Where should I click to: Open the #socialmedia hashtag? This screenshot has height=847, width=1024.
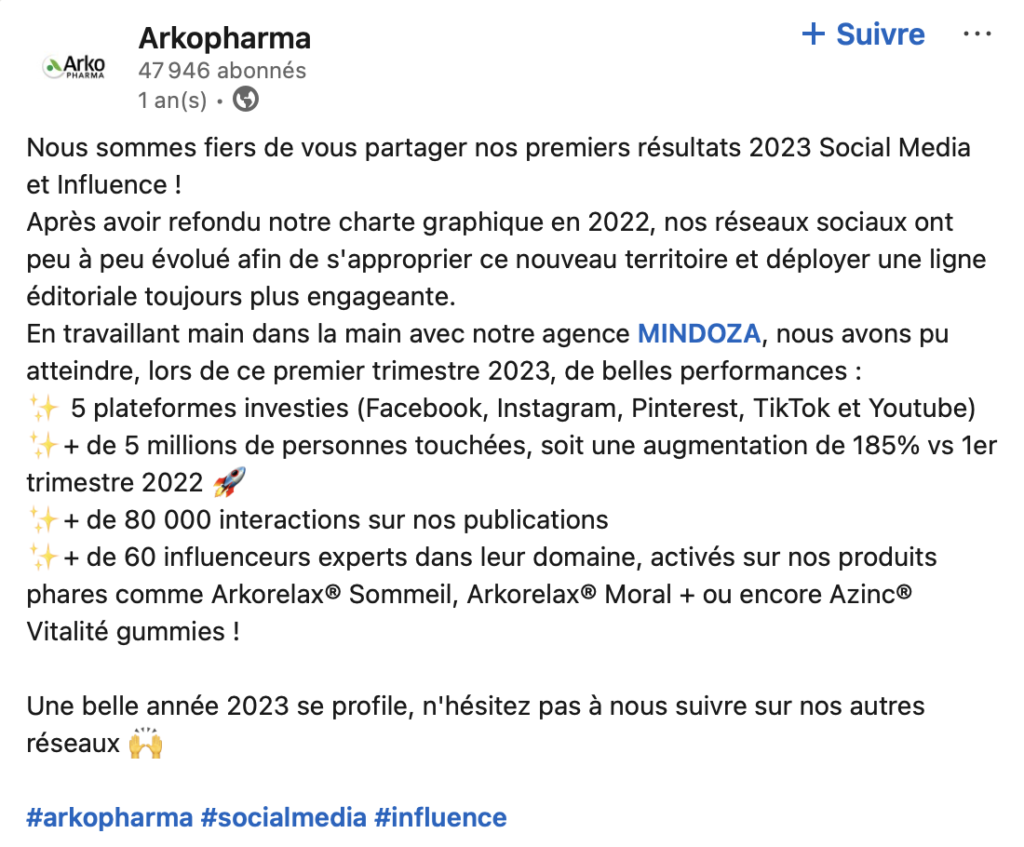point(283,817)
